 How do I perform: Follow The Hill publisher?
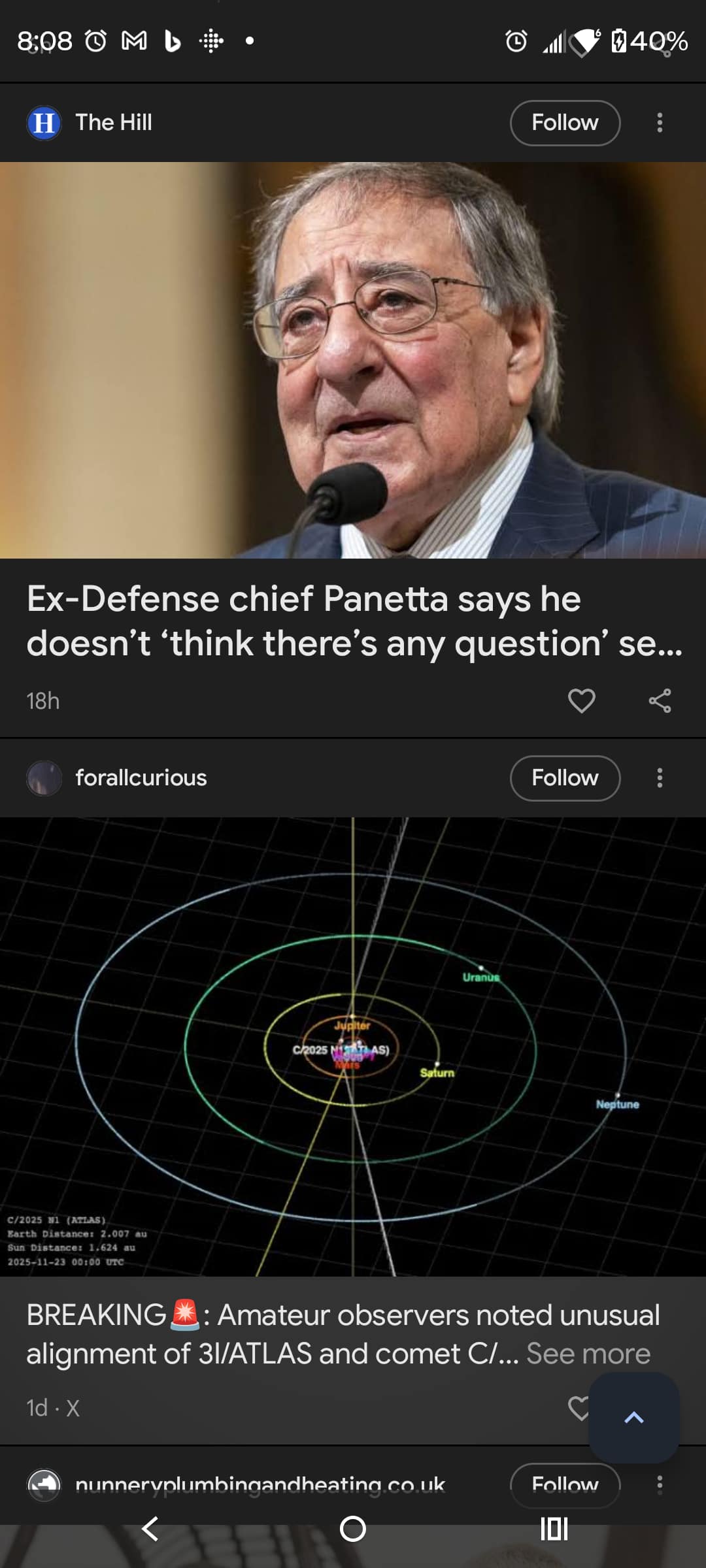(x=565, y=123)
